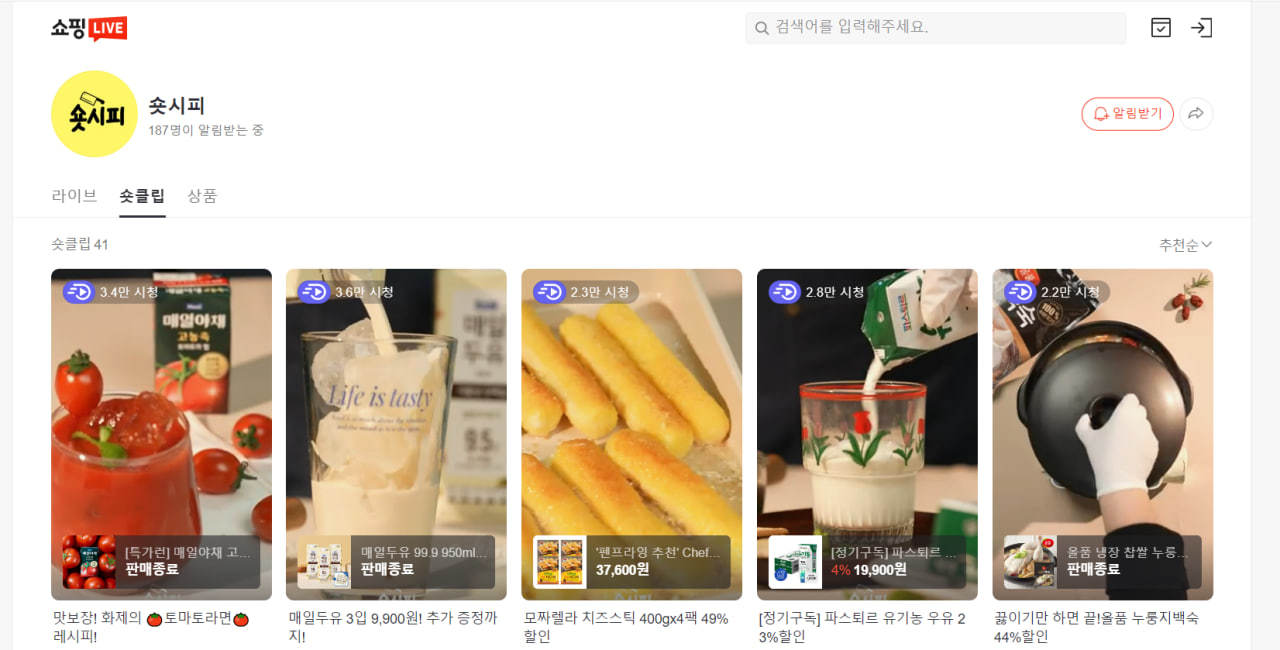
Task: Expand the 추천순 sort dropdown
Action: (x=1185, y=245)
